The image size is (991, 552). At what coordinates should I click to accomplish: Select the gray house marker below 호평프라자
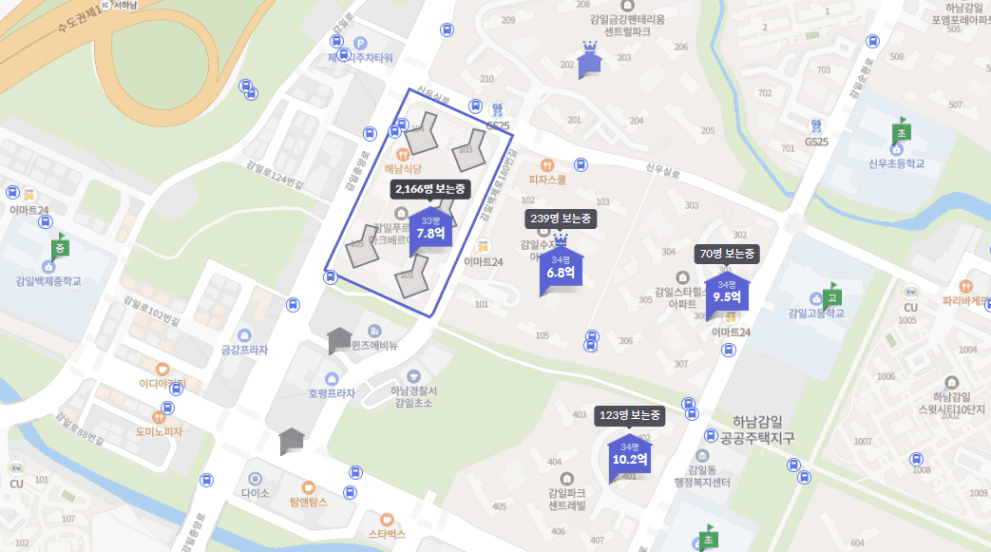(x=292, y=440)
